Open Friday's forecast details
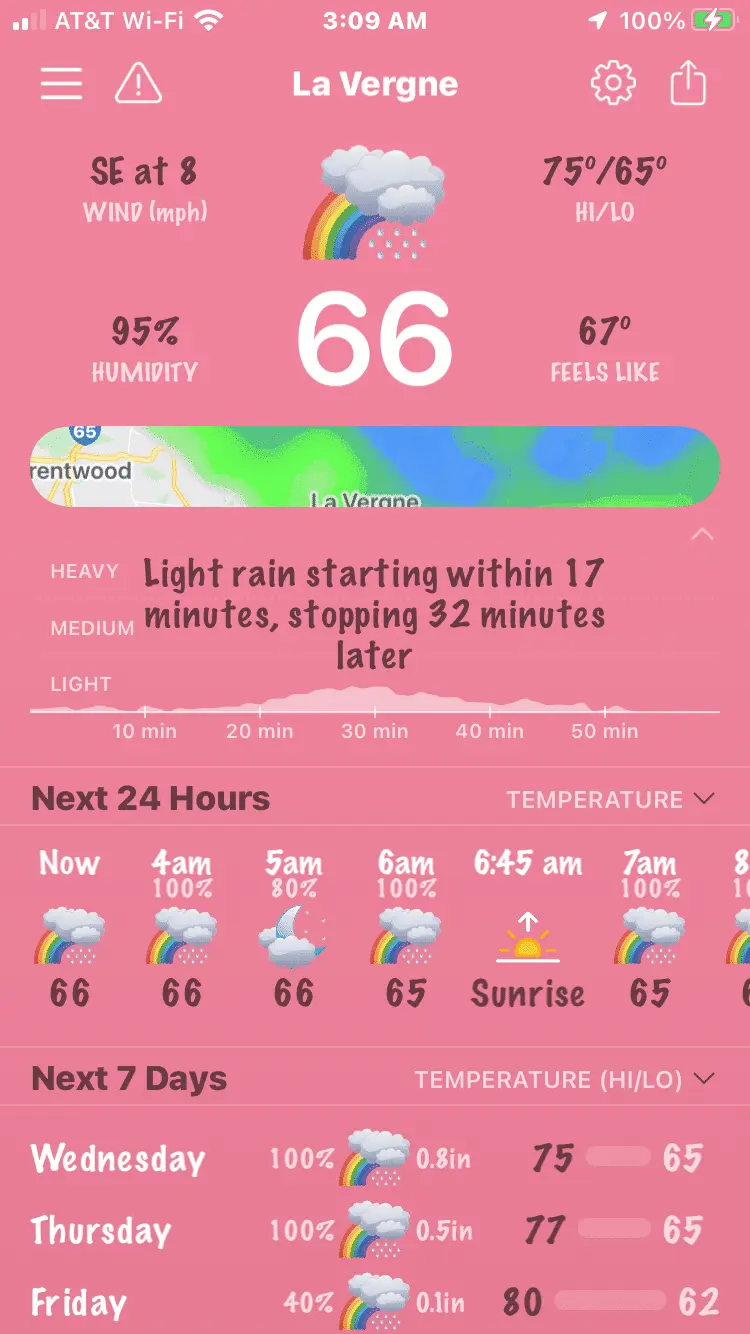The image size is (750, 1334). (x=375, y=1302)
